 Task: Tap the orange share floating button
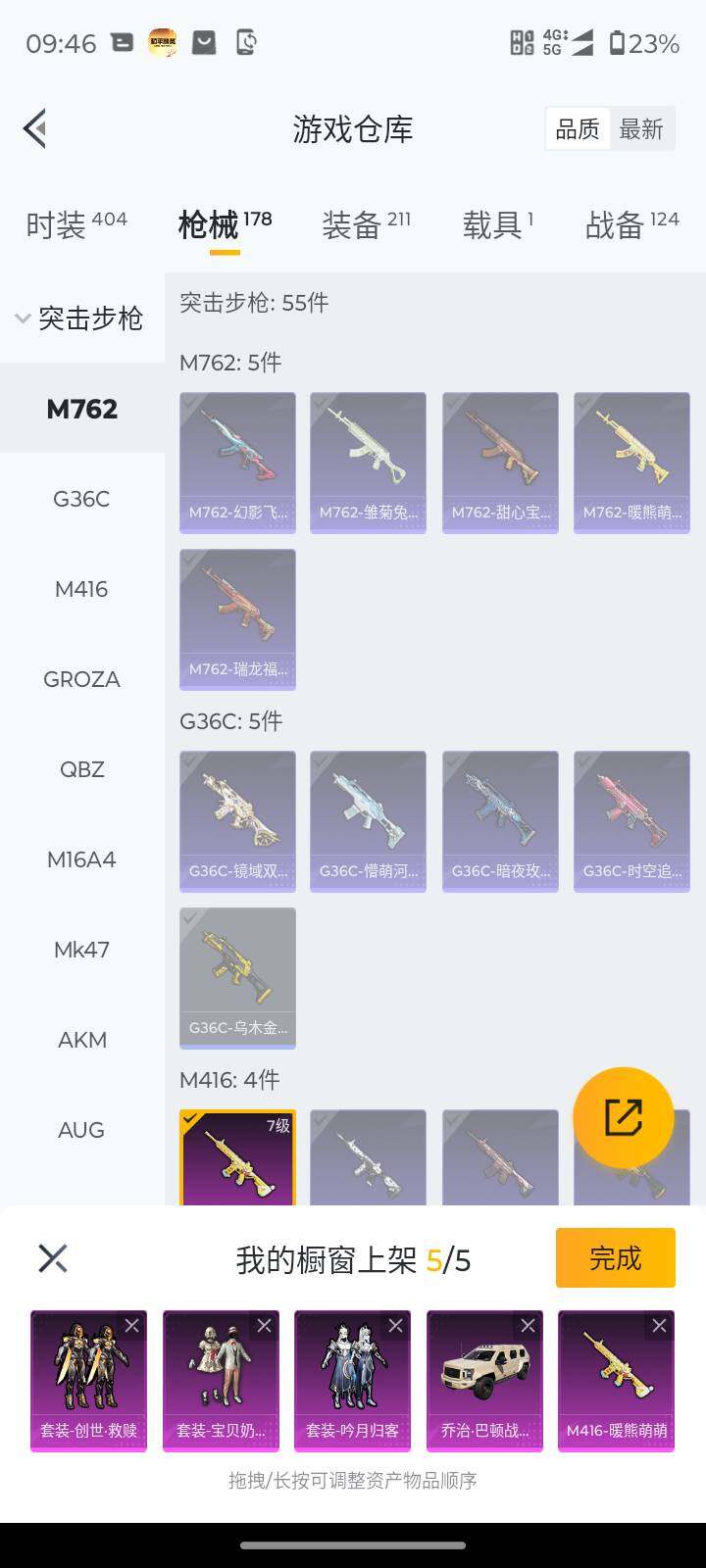coord(623,1117)
